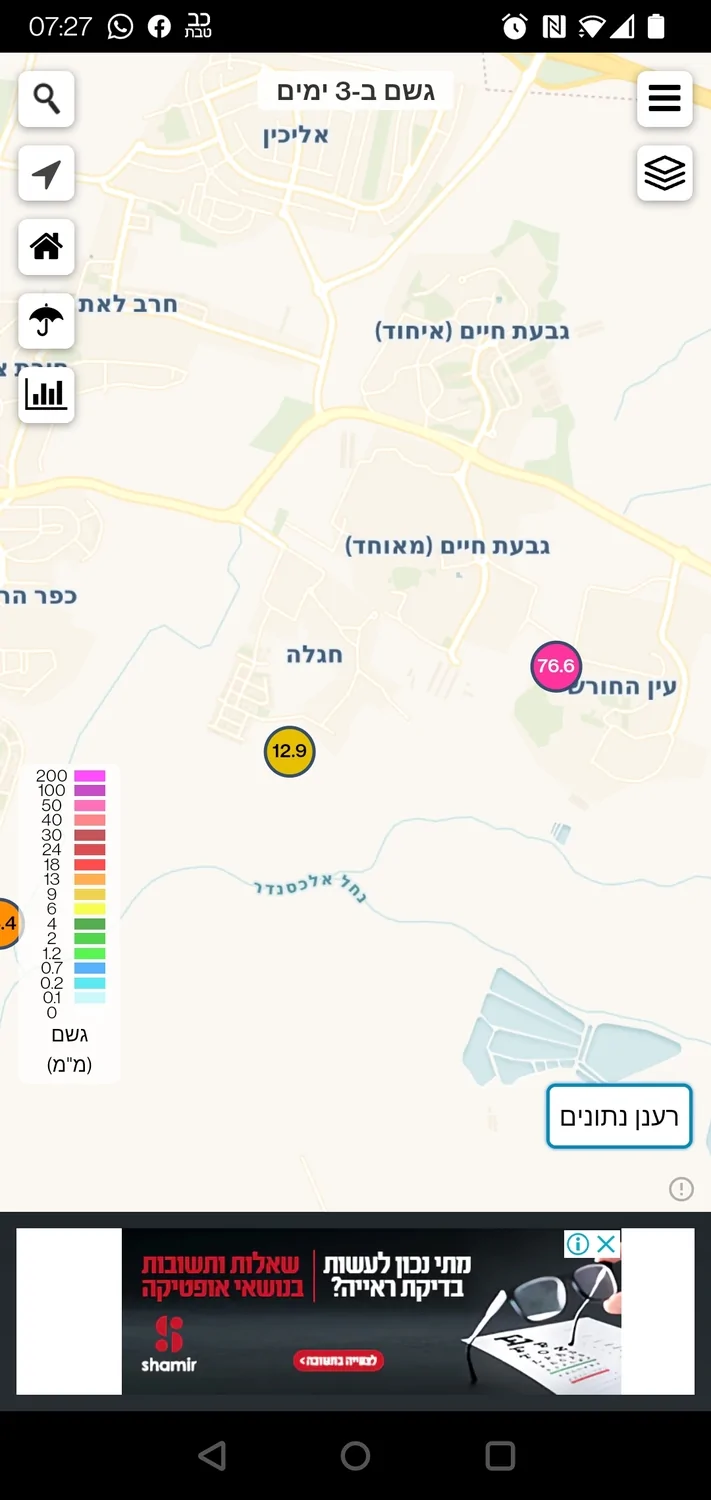Select the 12.9 rain station marker
Viewport: 711px width, 1500px height.
click(289, 751)
